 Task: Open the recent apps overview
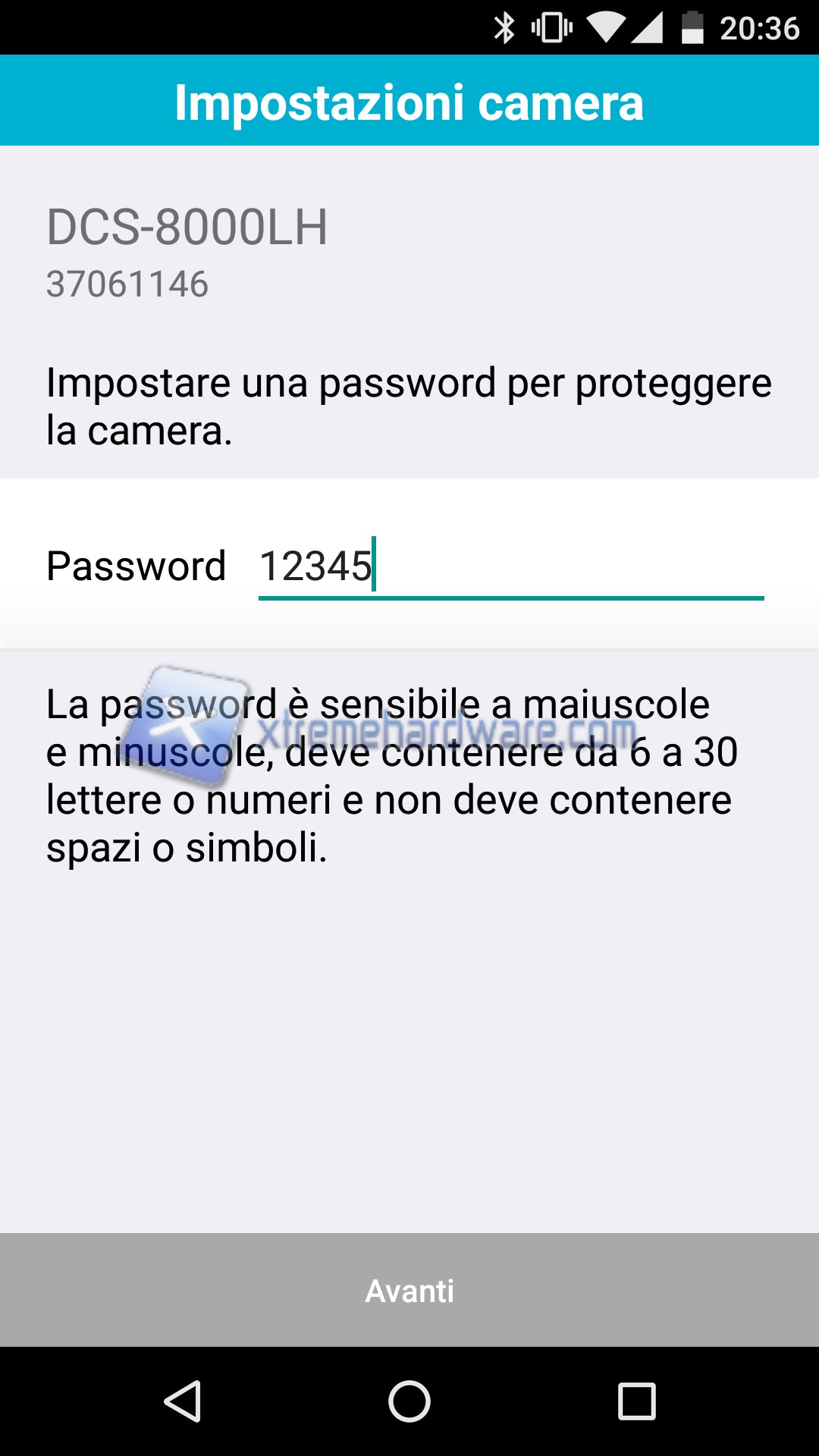[x=636, y=1401]
